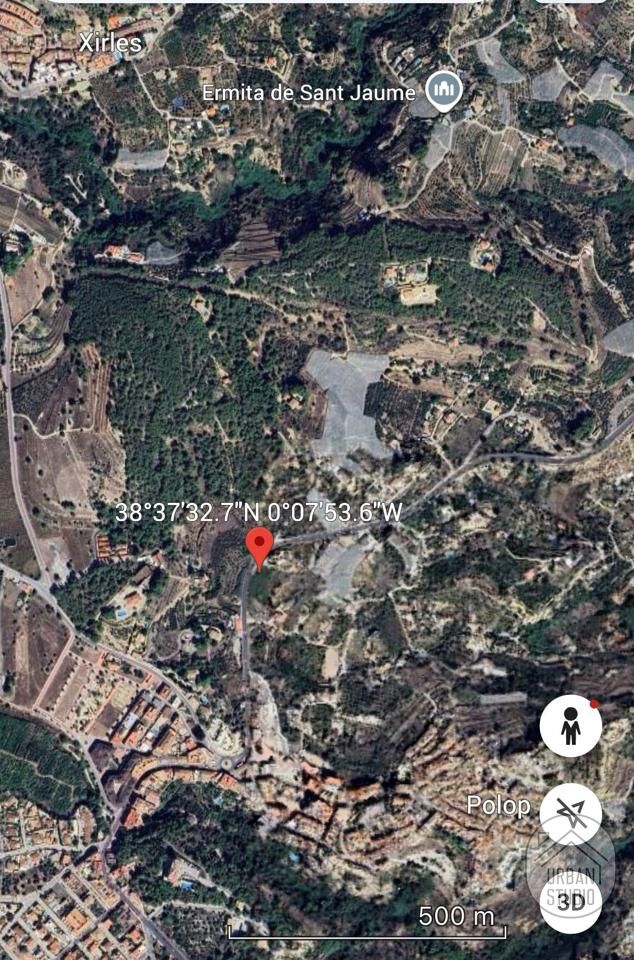This screenshot has height=960, width=634.
Task: Open the Ermita de Sant Jaume landmark icon
Action: [443, 90]
